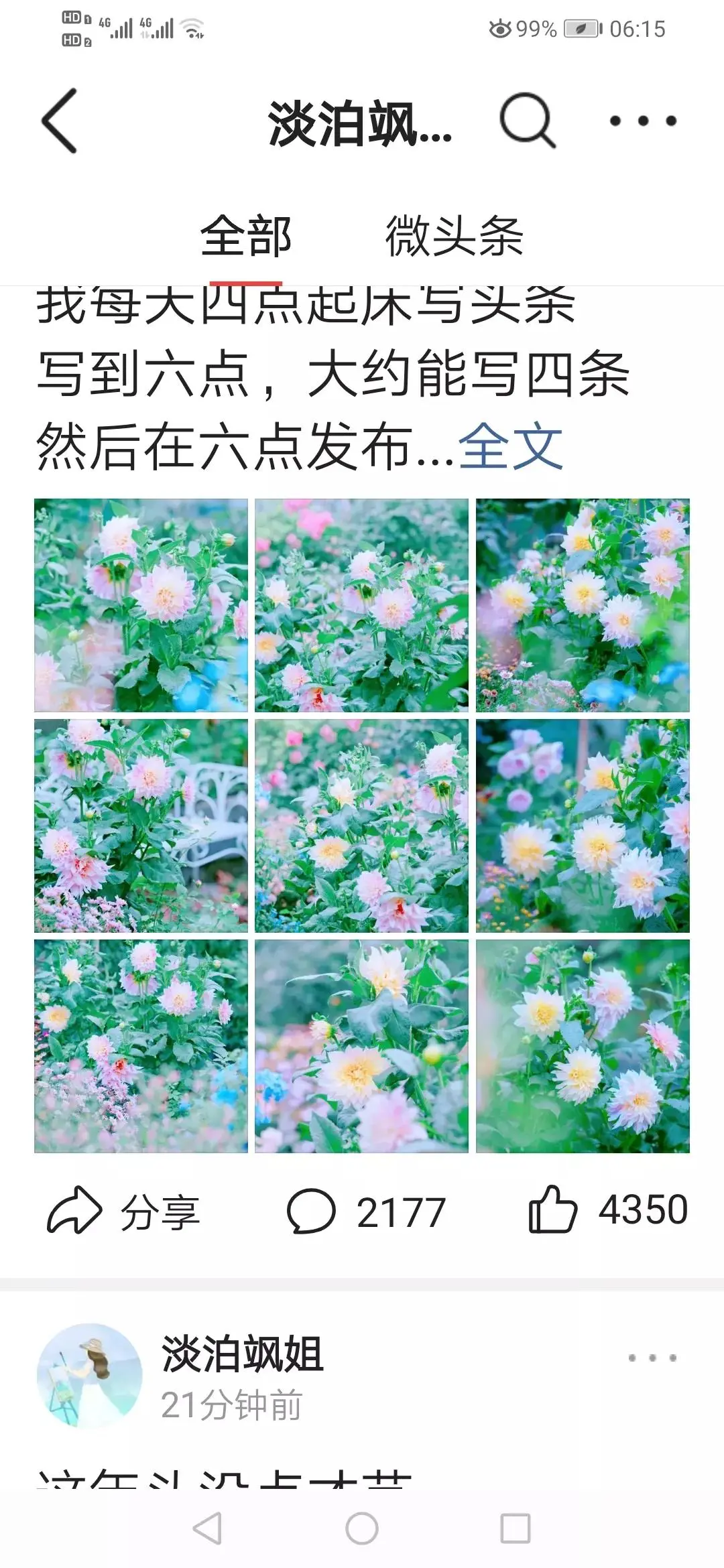Image resolution: width=724 pixels, height=1568 pixels.
Task: Tap the system home button
Action: coord(362,1529)
